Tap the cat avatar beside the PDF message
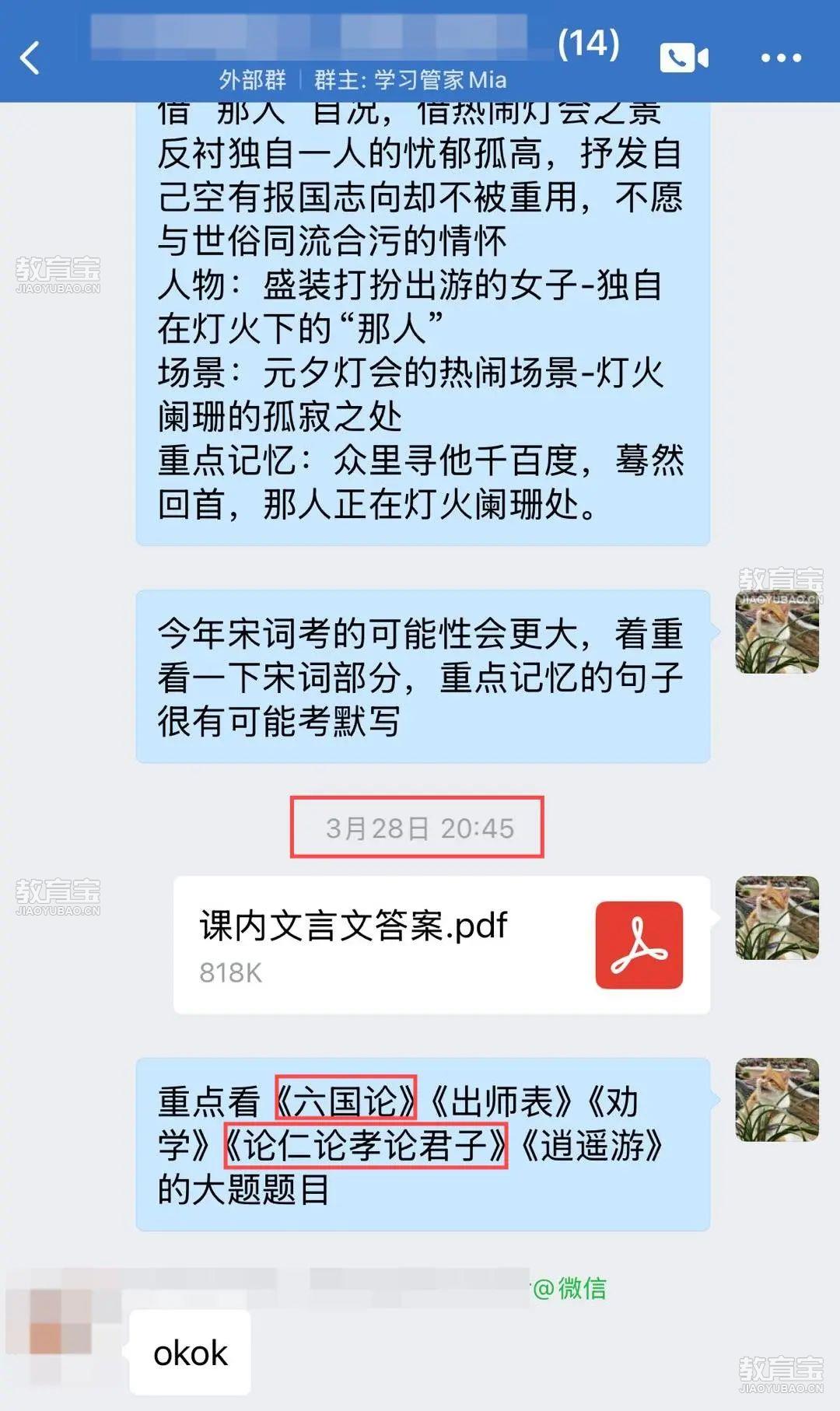 pos(777,918)
